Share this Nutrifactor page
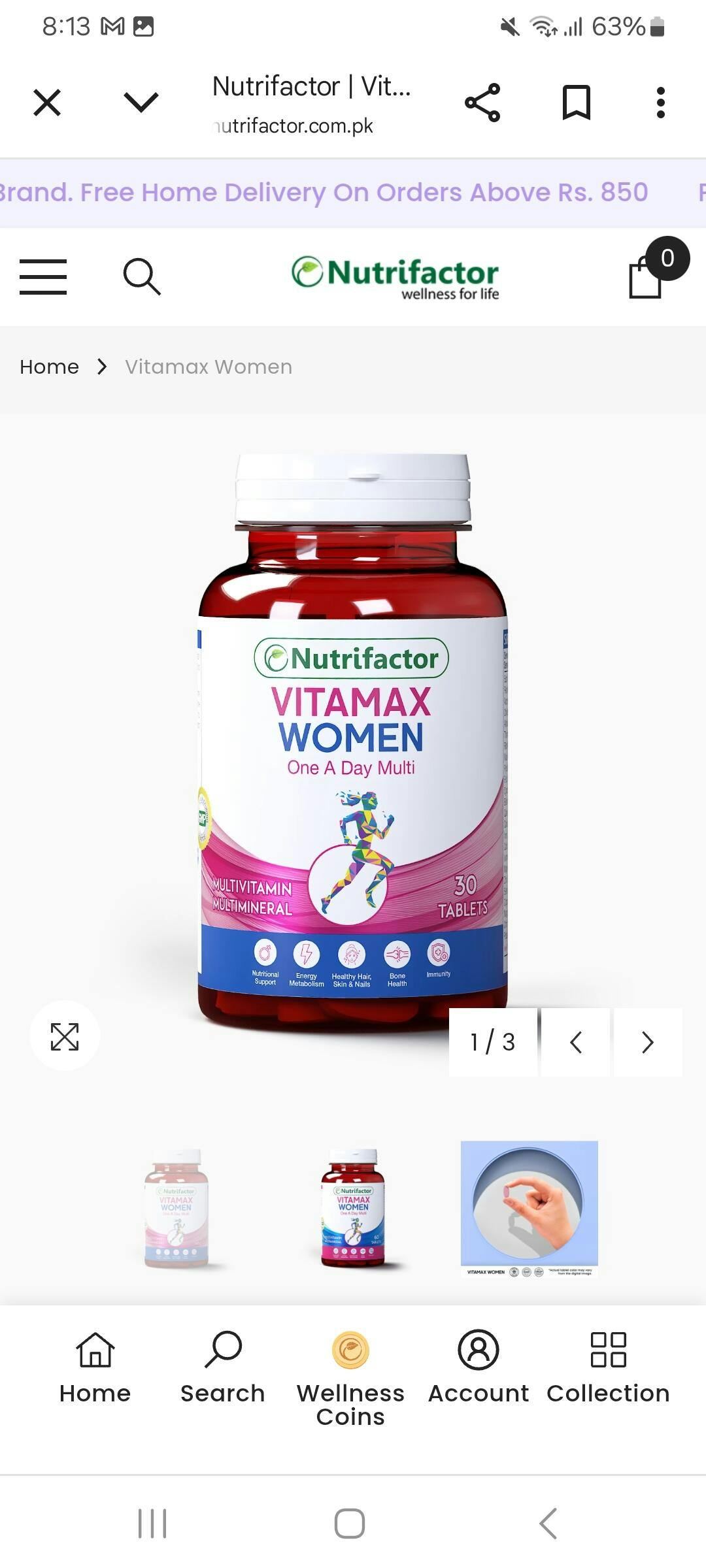This screenshot has width=706, height=1568. coord(482,103)
